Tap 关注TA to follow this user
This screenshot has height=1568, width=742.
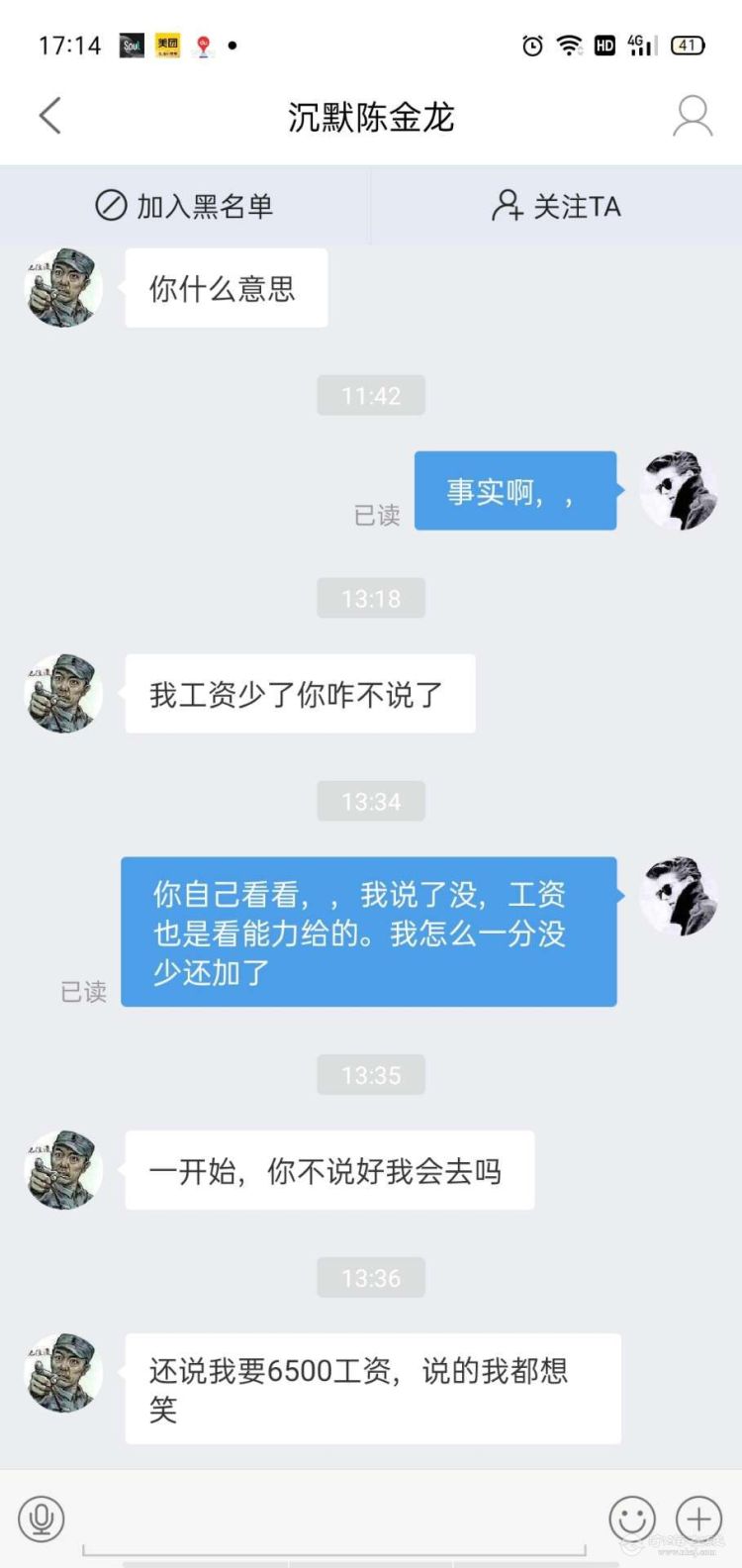tap(556, 206)
